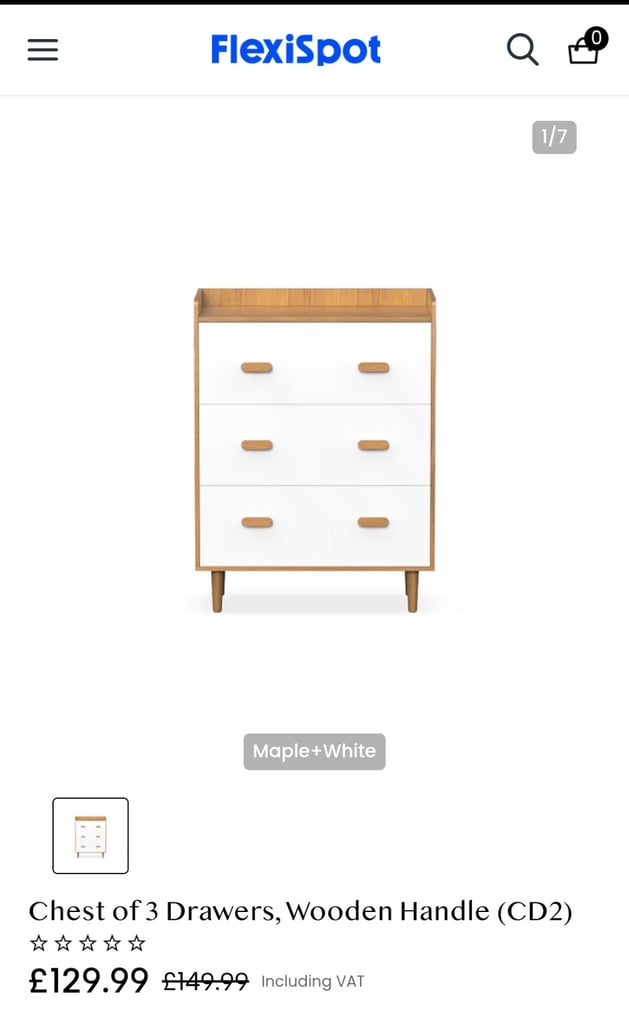Open the search icon
This screenshot has height=1024, width=629.
(522, 49)
